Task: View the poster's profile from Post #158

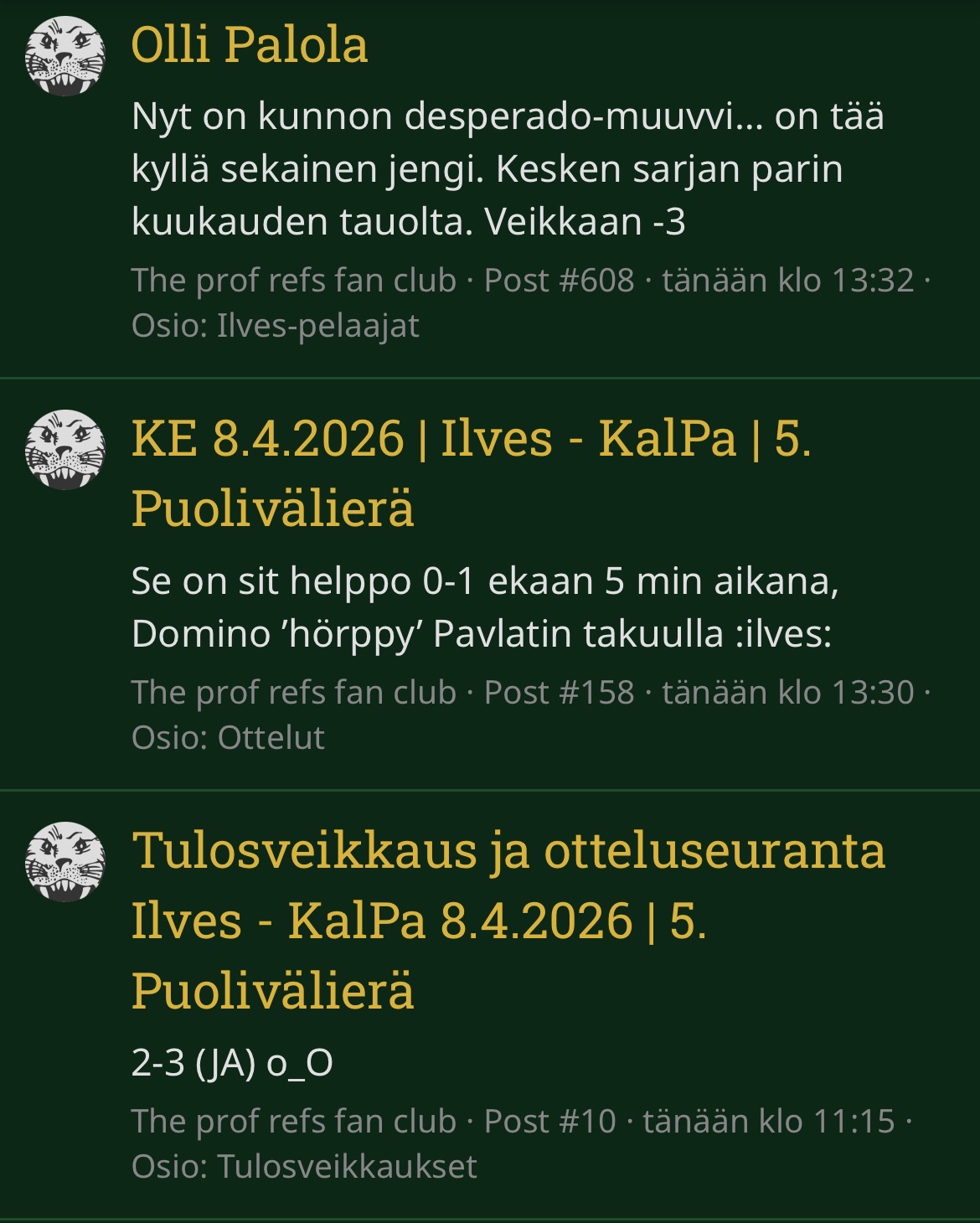Action: 293,693
